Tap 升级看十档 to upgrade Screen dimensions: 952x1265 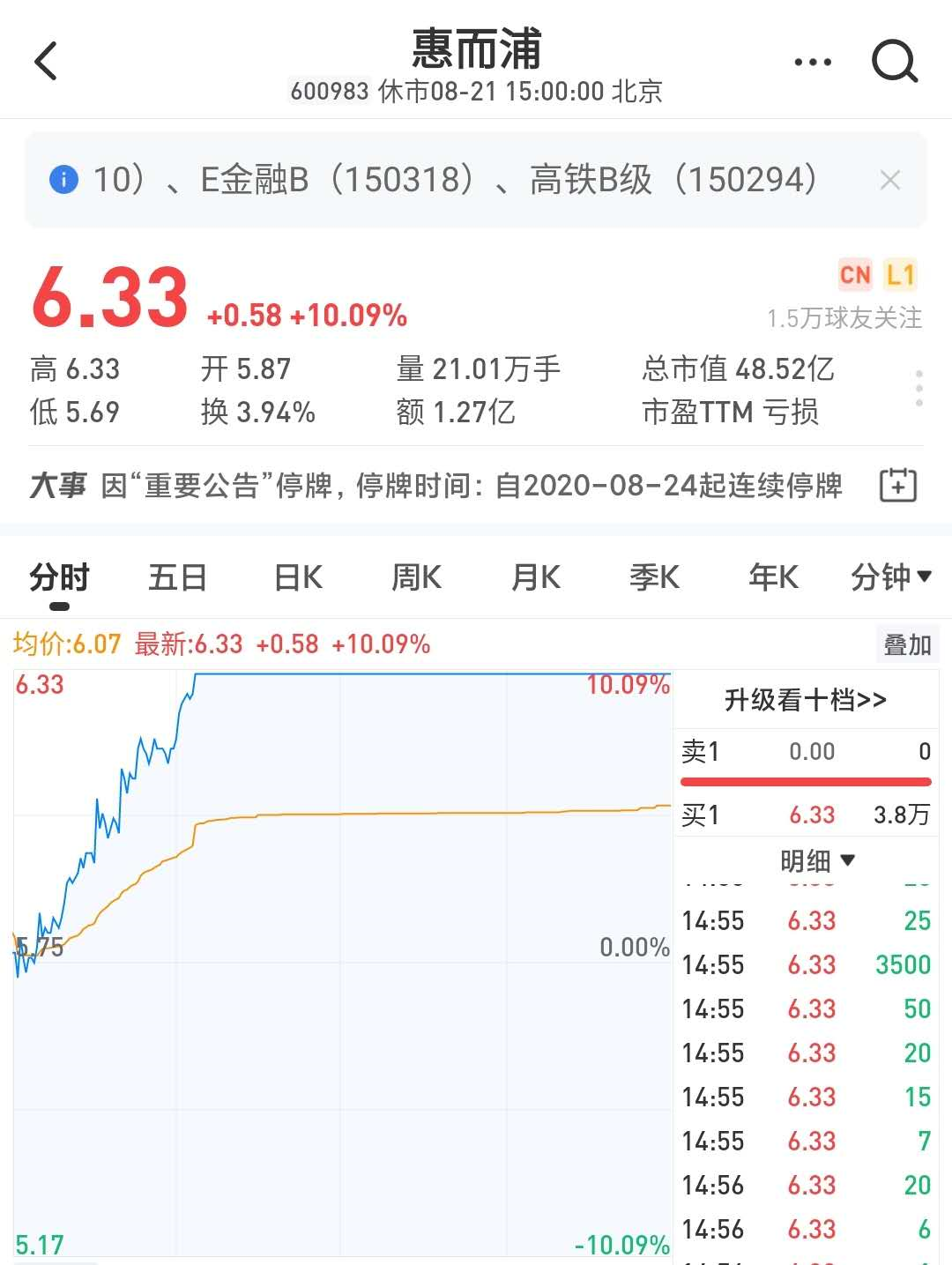[805, 700]
